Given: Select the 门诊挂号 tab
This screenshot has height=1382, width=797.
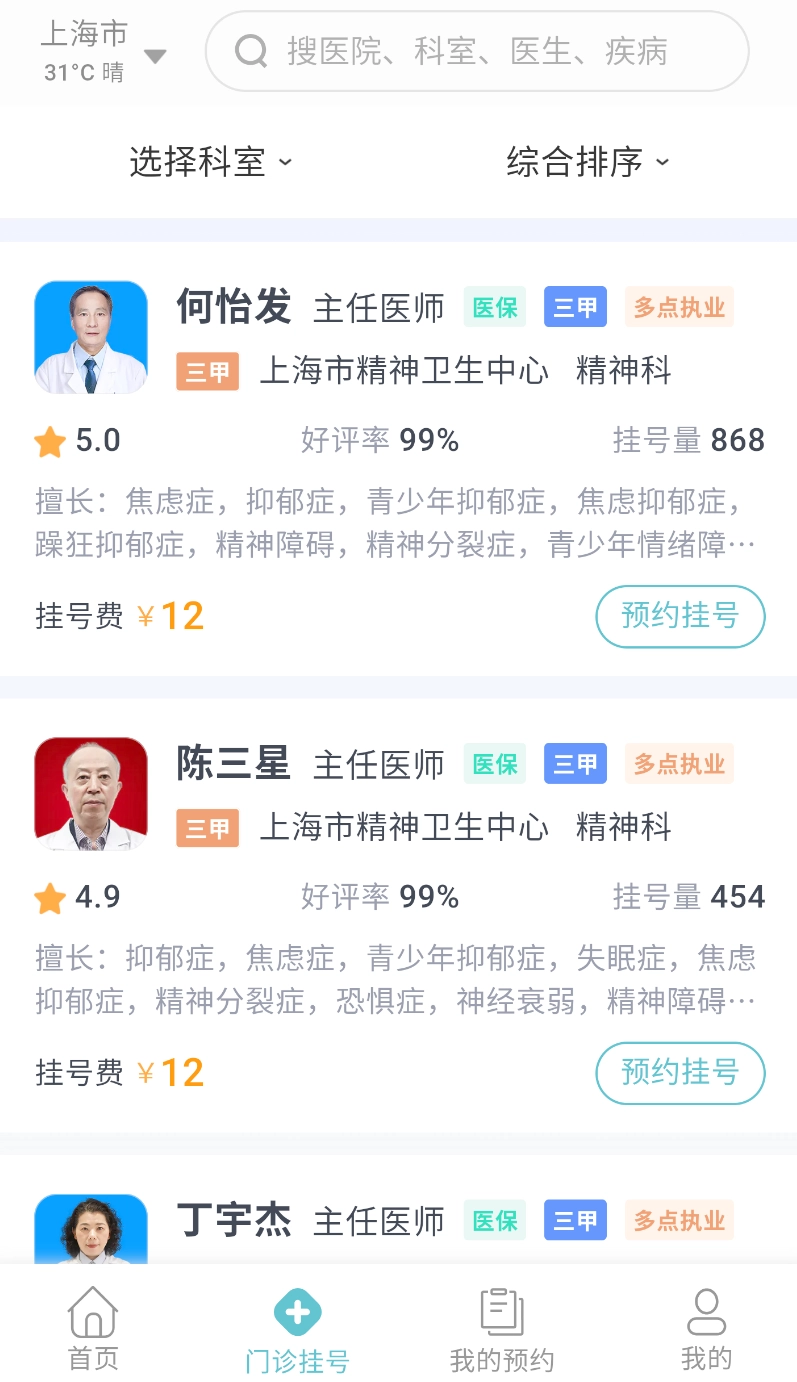Looking at the screenshot, I should pos(297,1330).
